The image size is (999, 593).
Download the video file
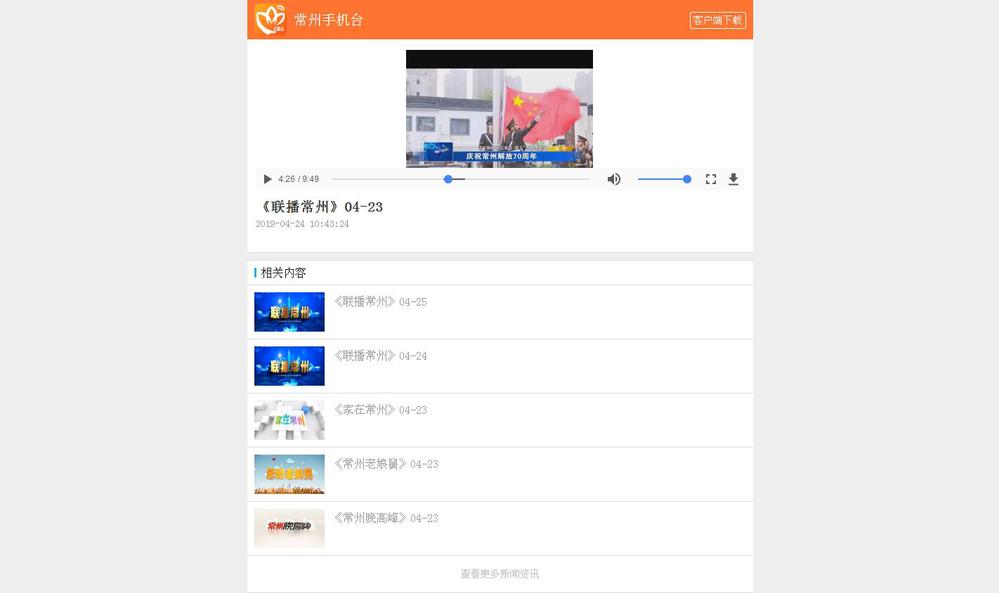click(733, 179)
